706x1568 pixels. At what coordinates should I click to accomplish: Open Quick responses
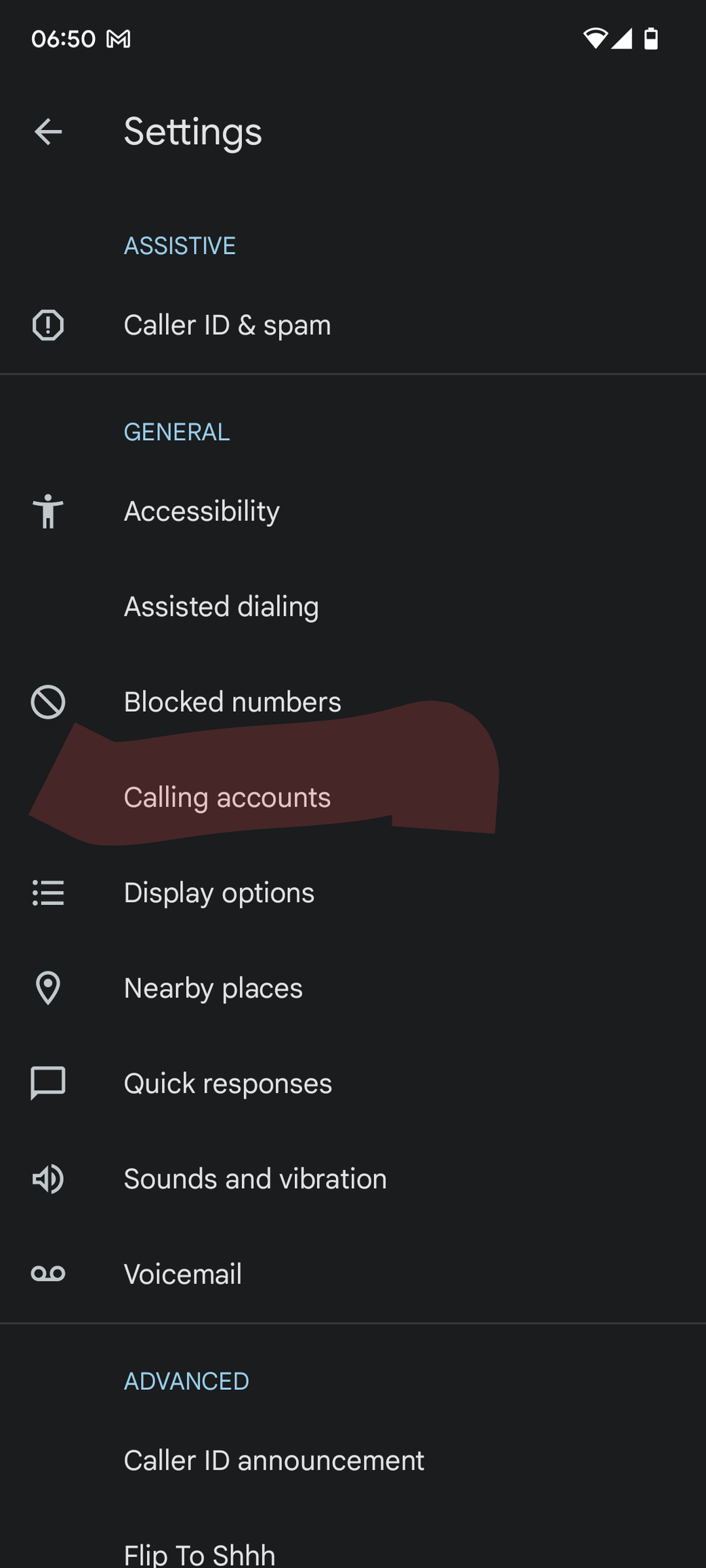pos(353,1084)
